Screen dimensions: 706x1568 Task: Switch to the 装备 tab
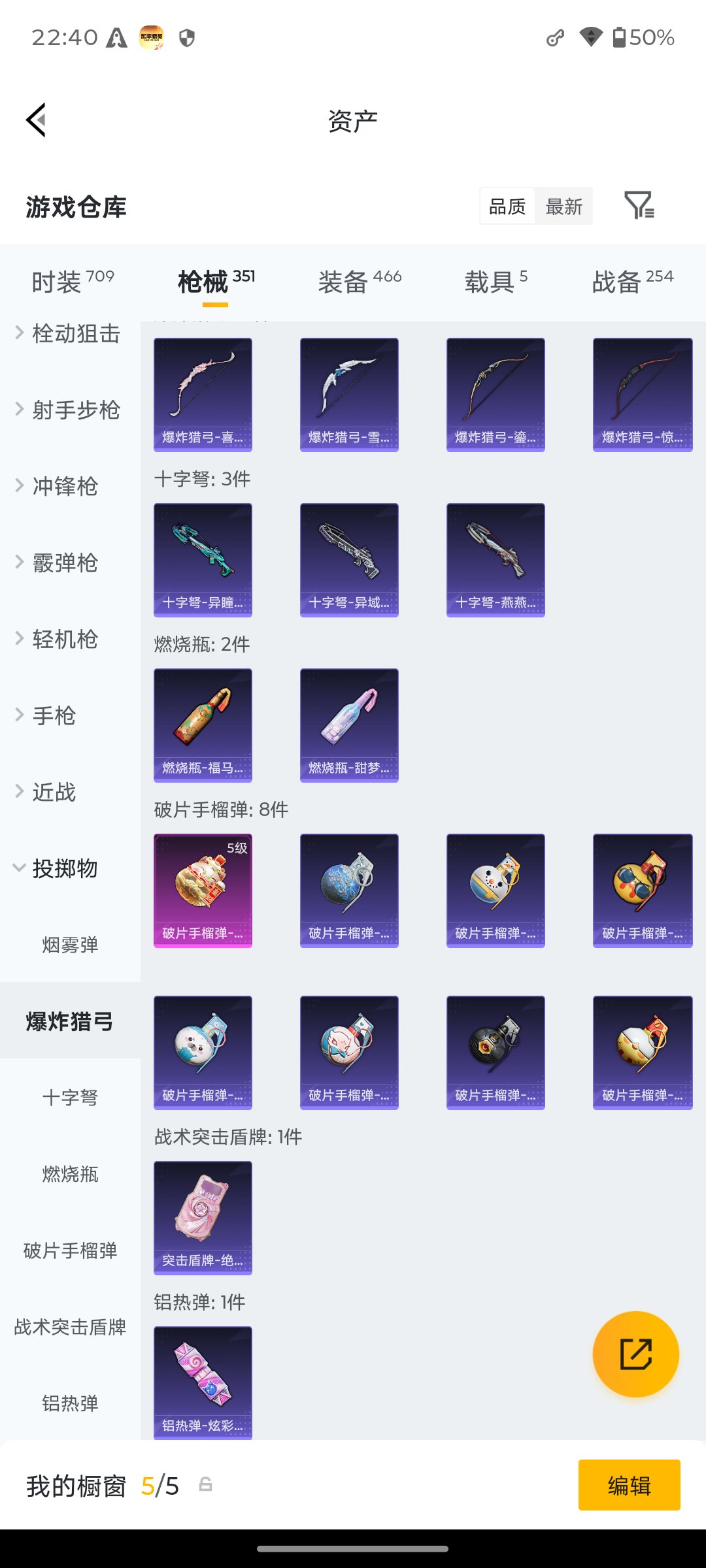360,282
